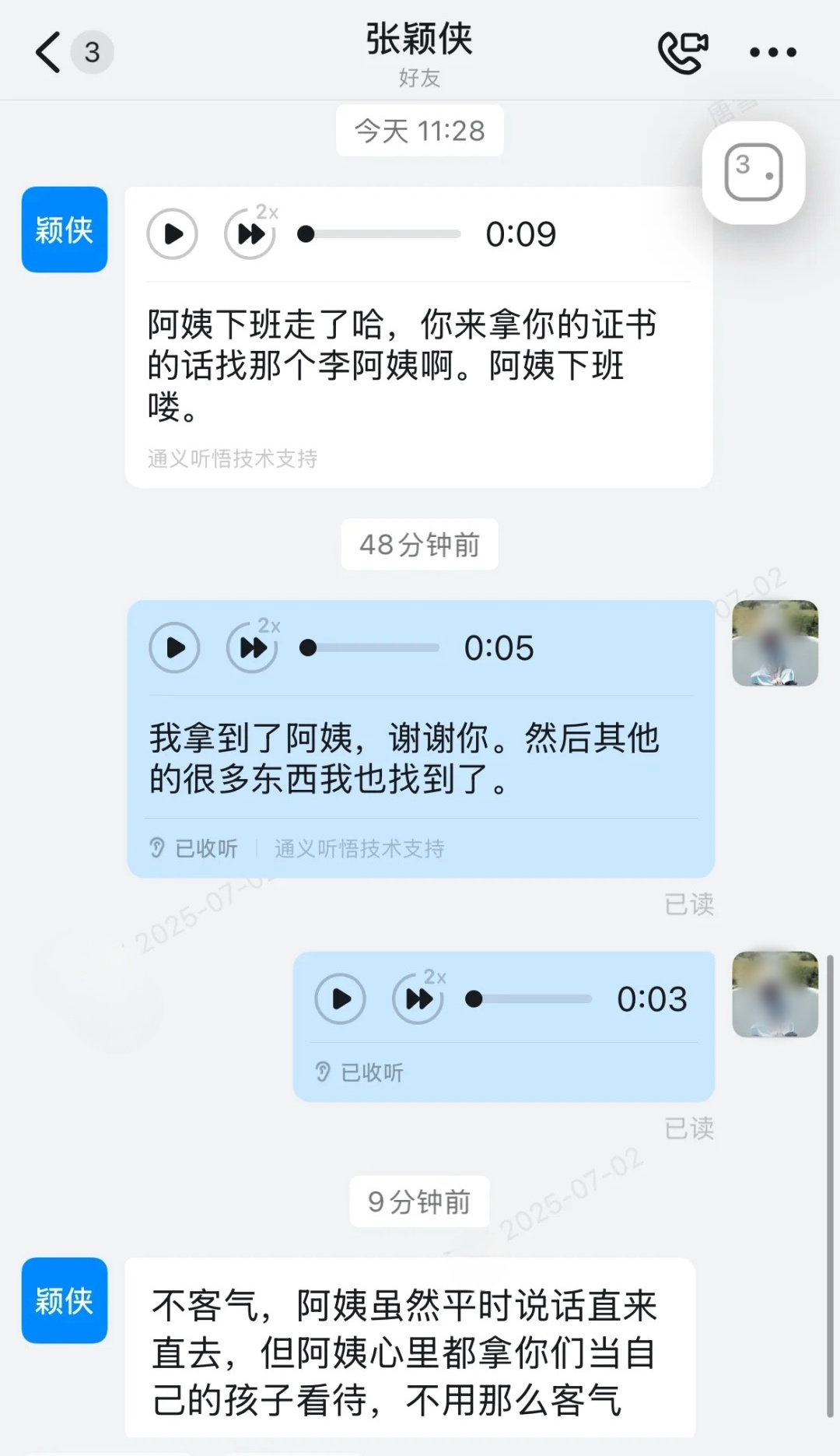The width and height of the screenshot is (840, 1456).
Task: Play the 0:03 voice message at 2x speed
Action: [418, 998]
